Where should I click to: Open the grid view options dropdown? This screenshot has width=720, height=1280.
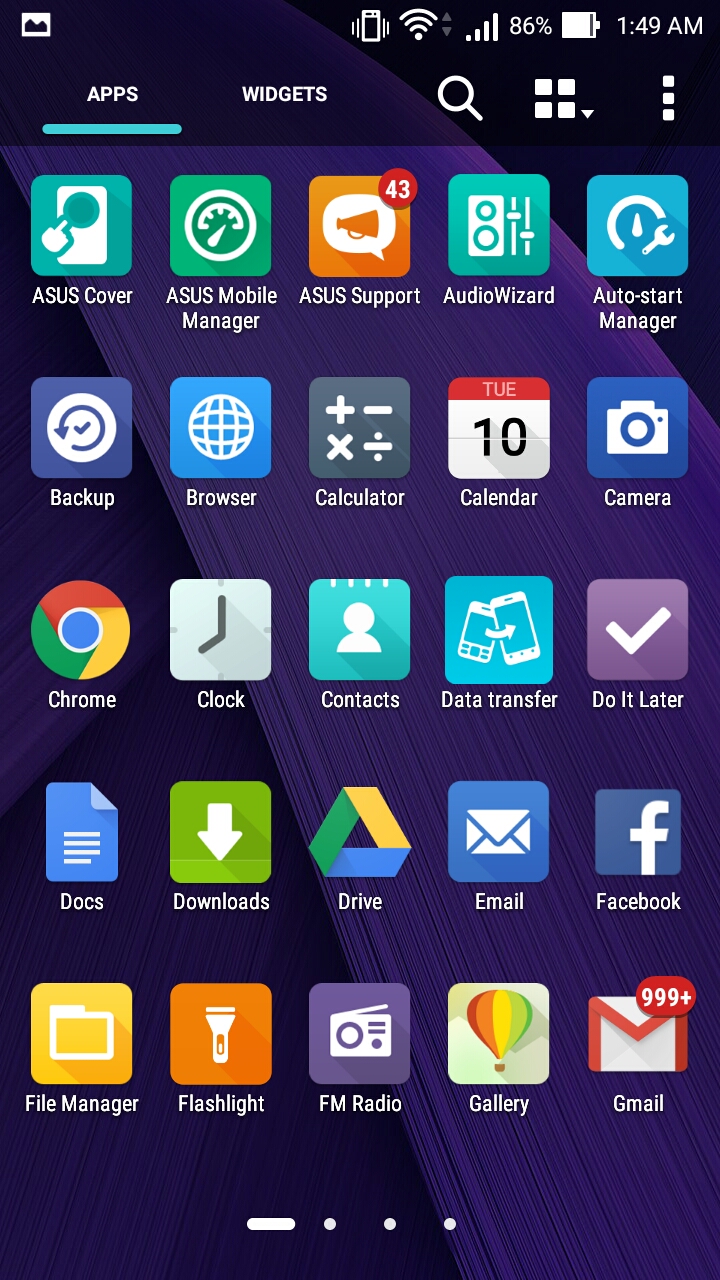[x=563, y=99]
